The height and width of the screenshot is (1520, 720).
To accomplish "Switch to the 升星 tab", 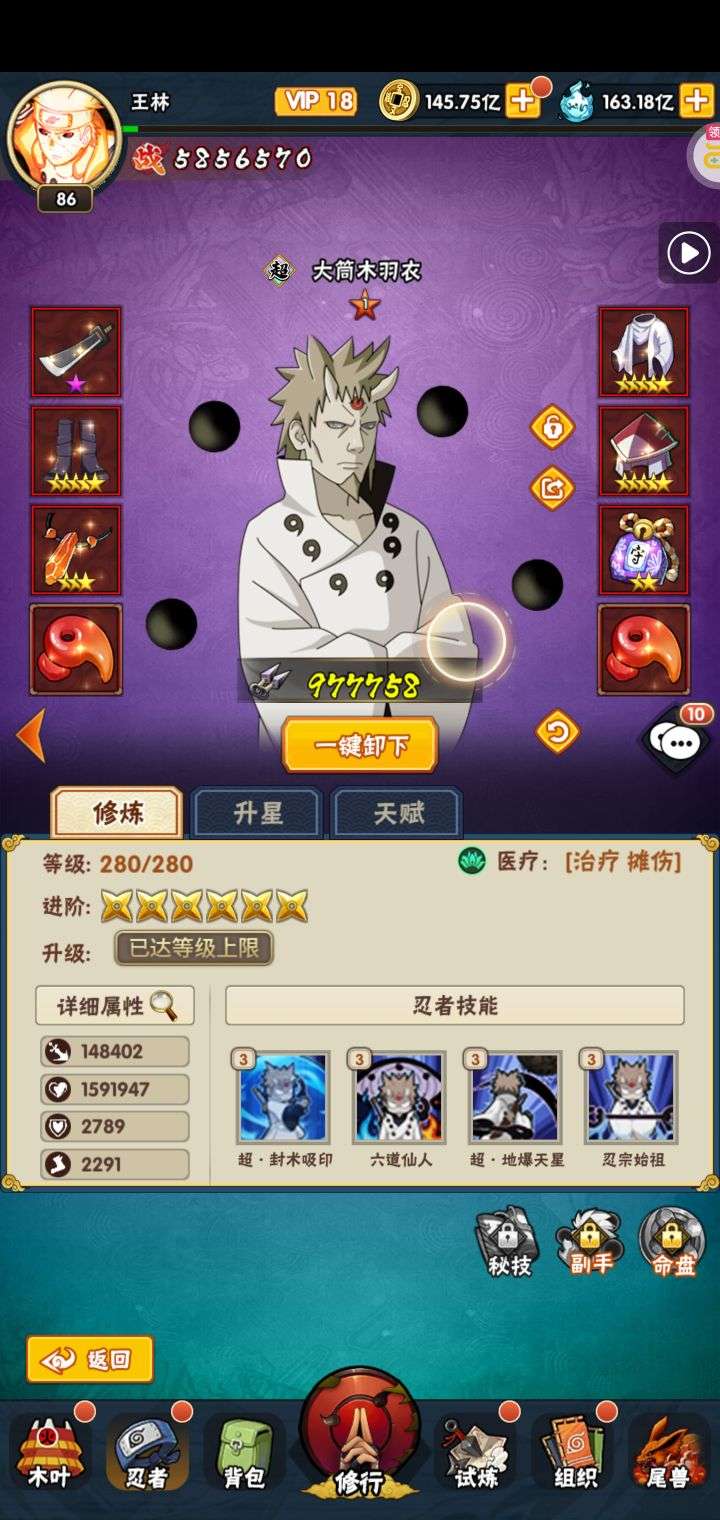I will point(257,813).
